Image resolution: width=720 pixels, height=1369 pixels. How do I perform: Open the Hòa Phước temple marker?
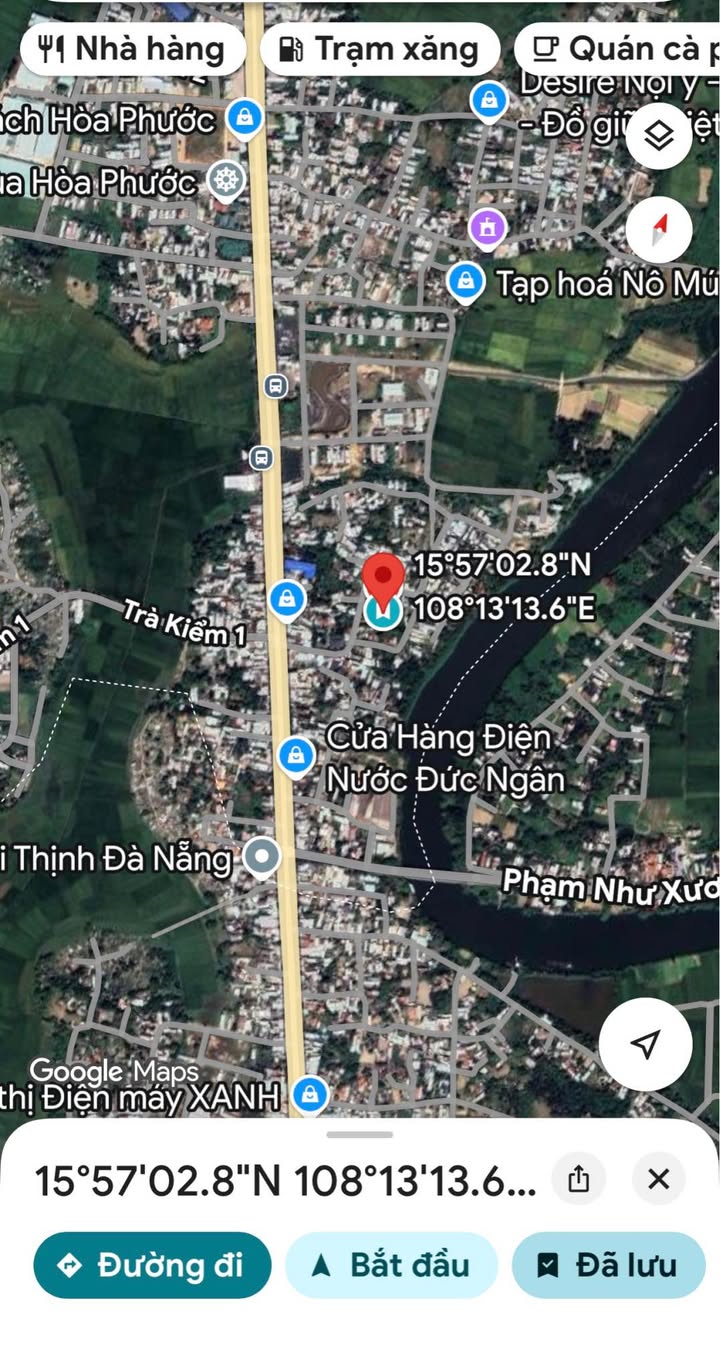(x=227, y=181)
